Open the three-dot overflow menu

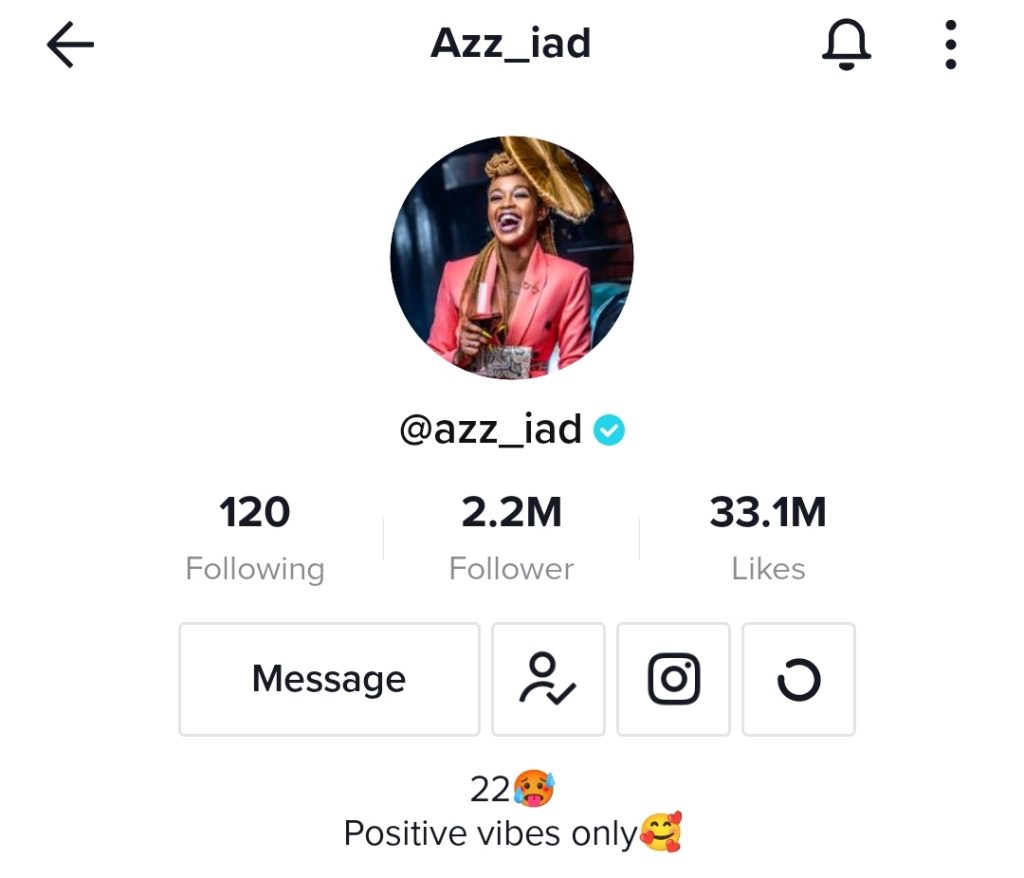[950, 45]
